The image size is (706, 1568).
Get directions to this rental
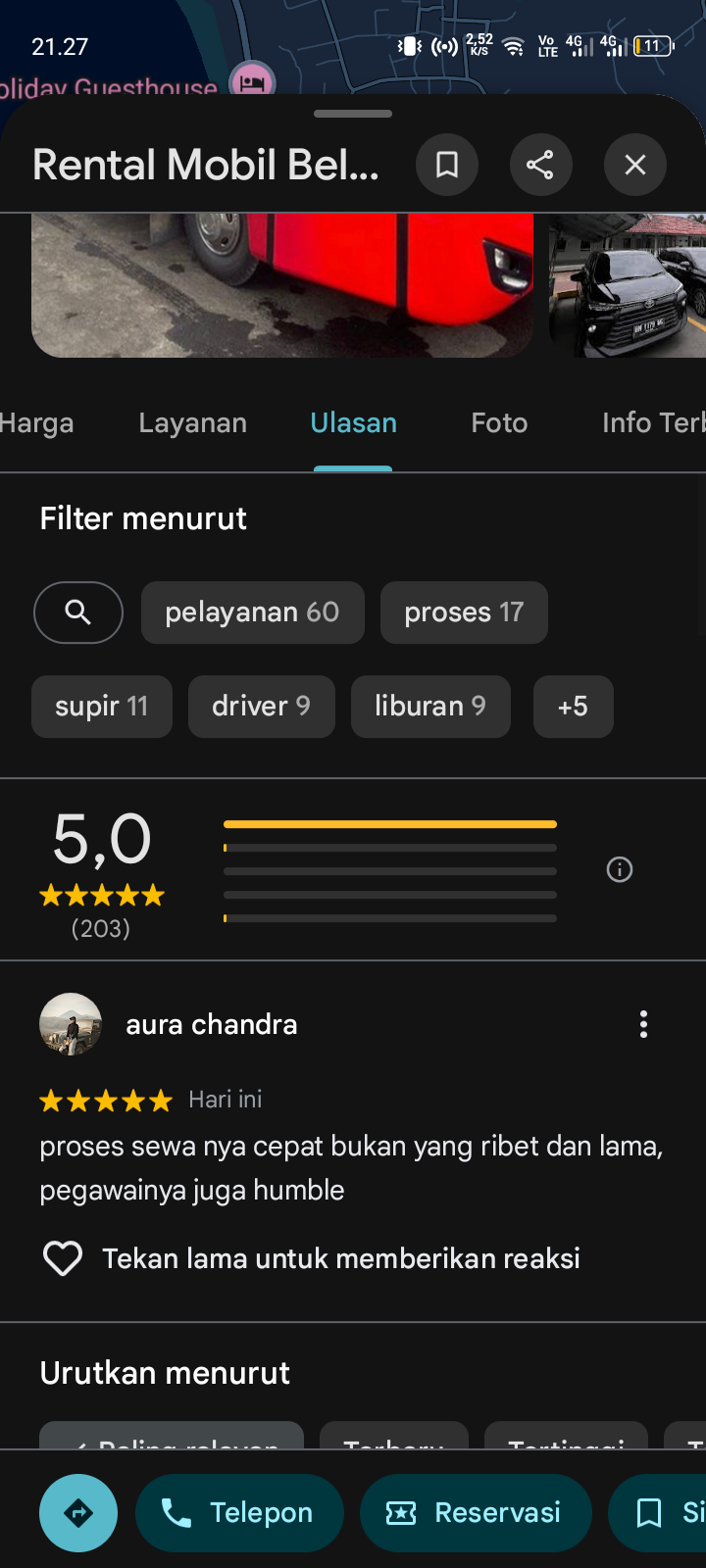coord(78,1513)
